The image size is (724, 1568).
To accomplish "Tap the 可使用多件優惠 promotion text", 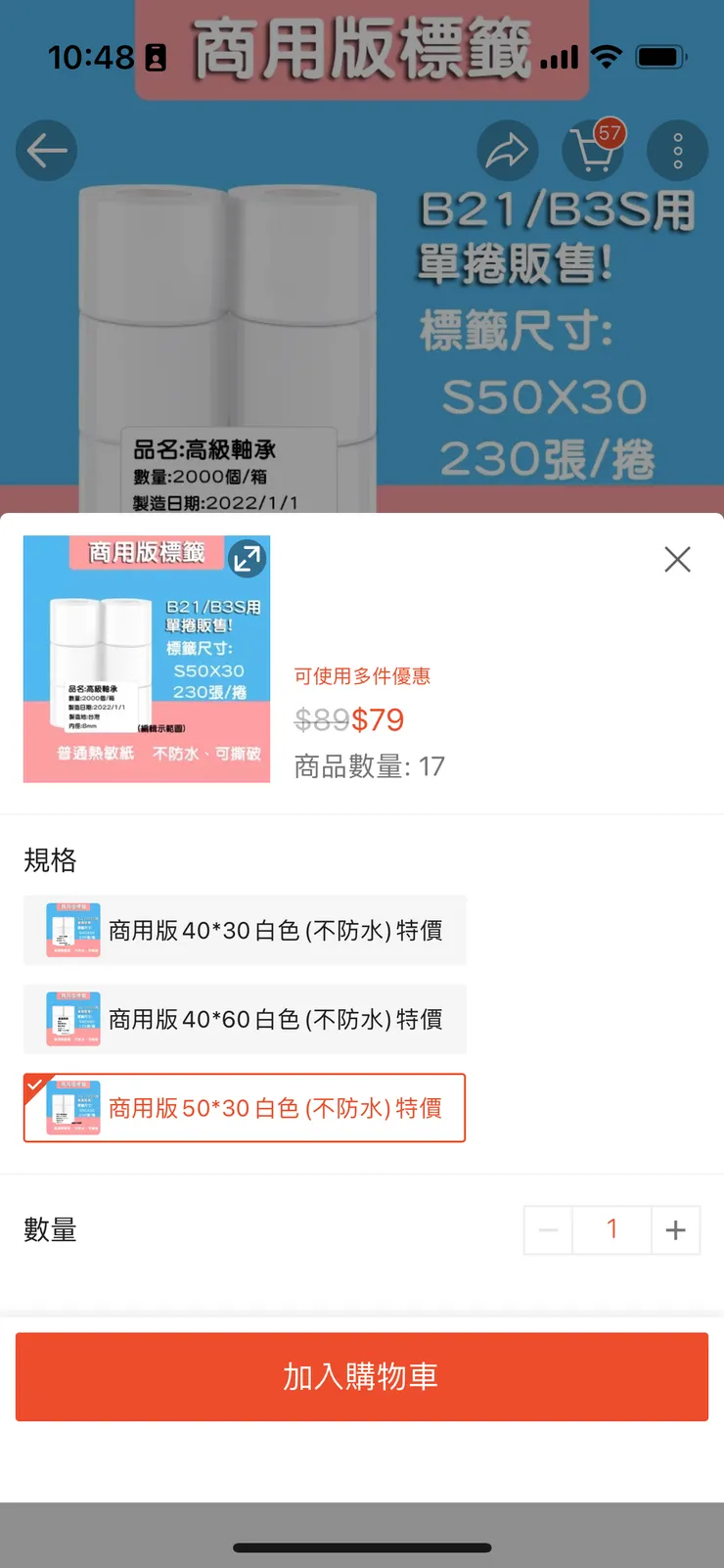I will pyautogui.click(x=361, y=675).
